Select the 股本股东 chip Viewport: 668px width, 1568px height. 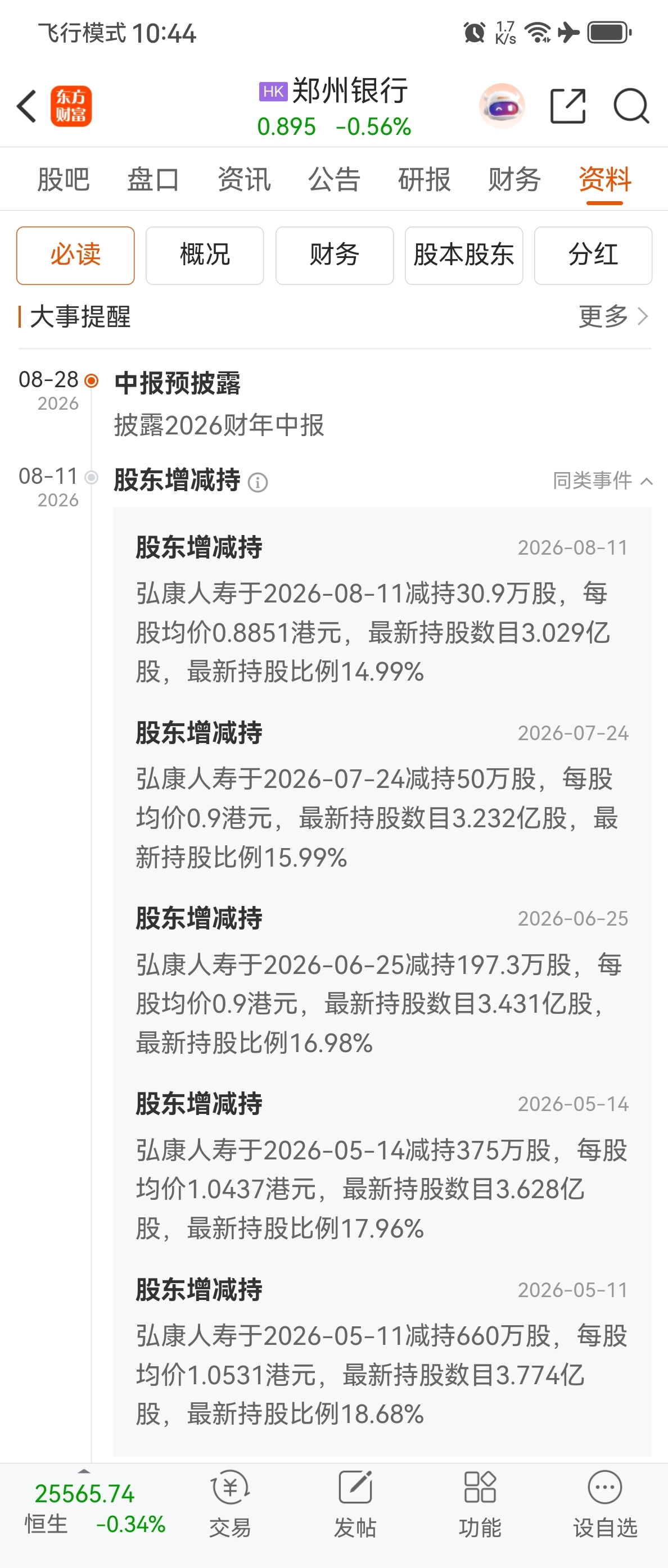[464, 256]
